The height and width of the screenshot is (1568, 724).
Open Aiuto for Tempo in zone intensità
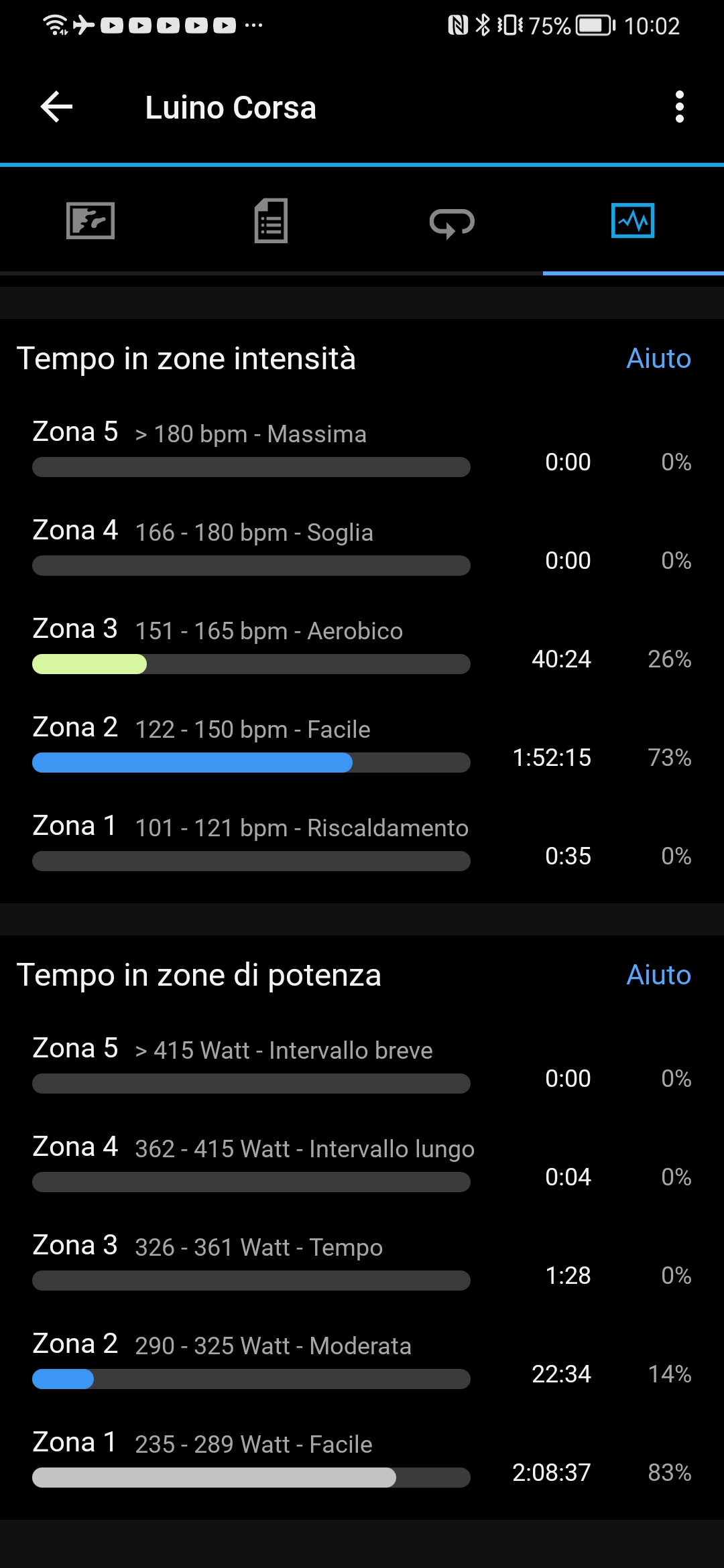click(x=658, y=358)
